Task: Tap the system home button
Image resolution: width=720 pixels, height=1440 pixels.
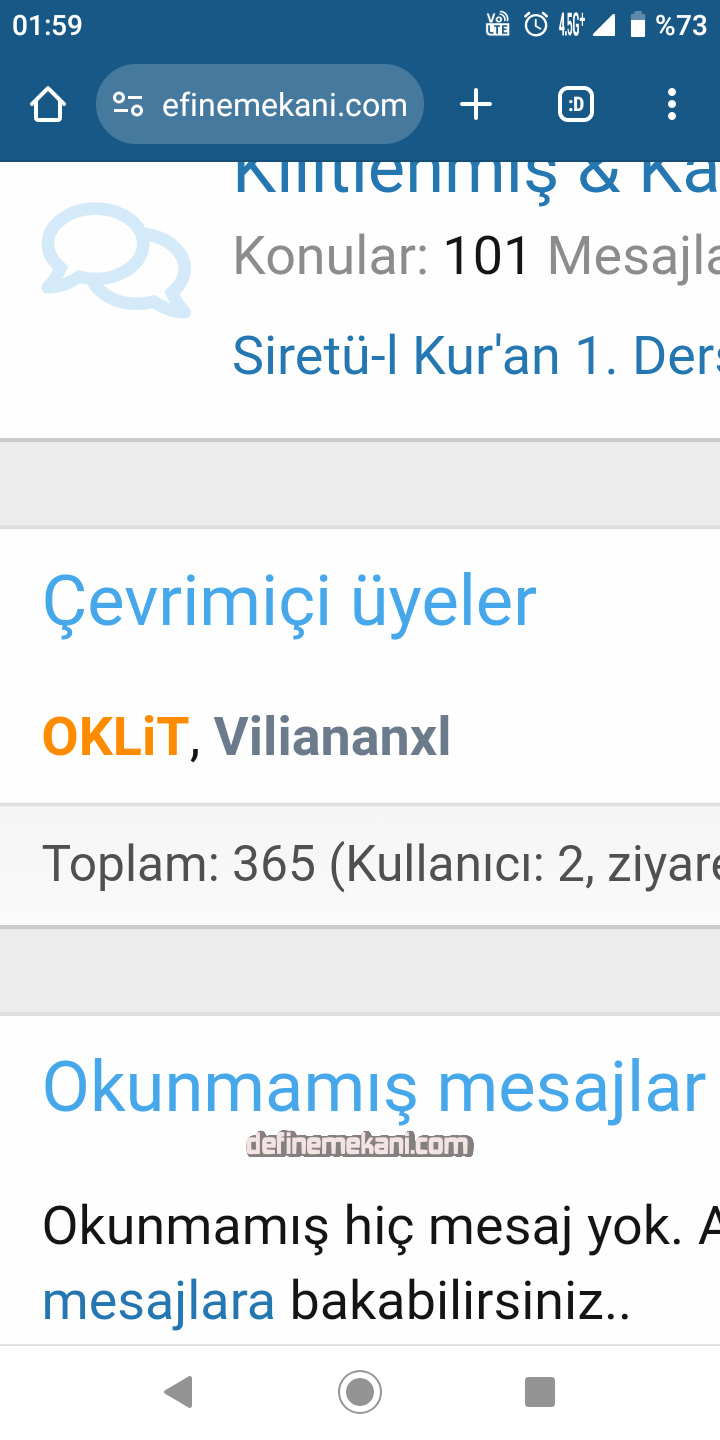Action: pos(360,1391)
